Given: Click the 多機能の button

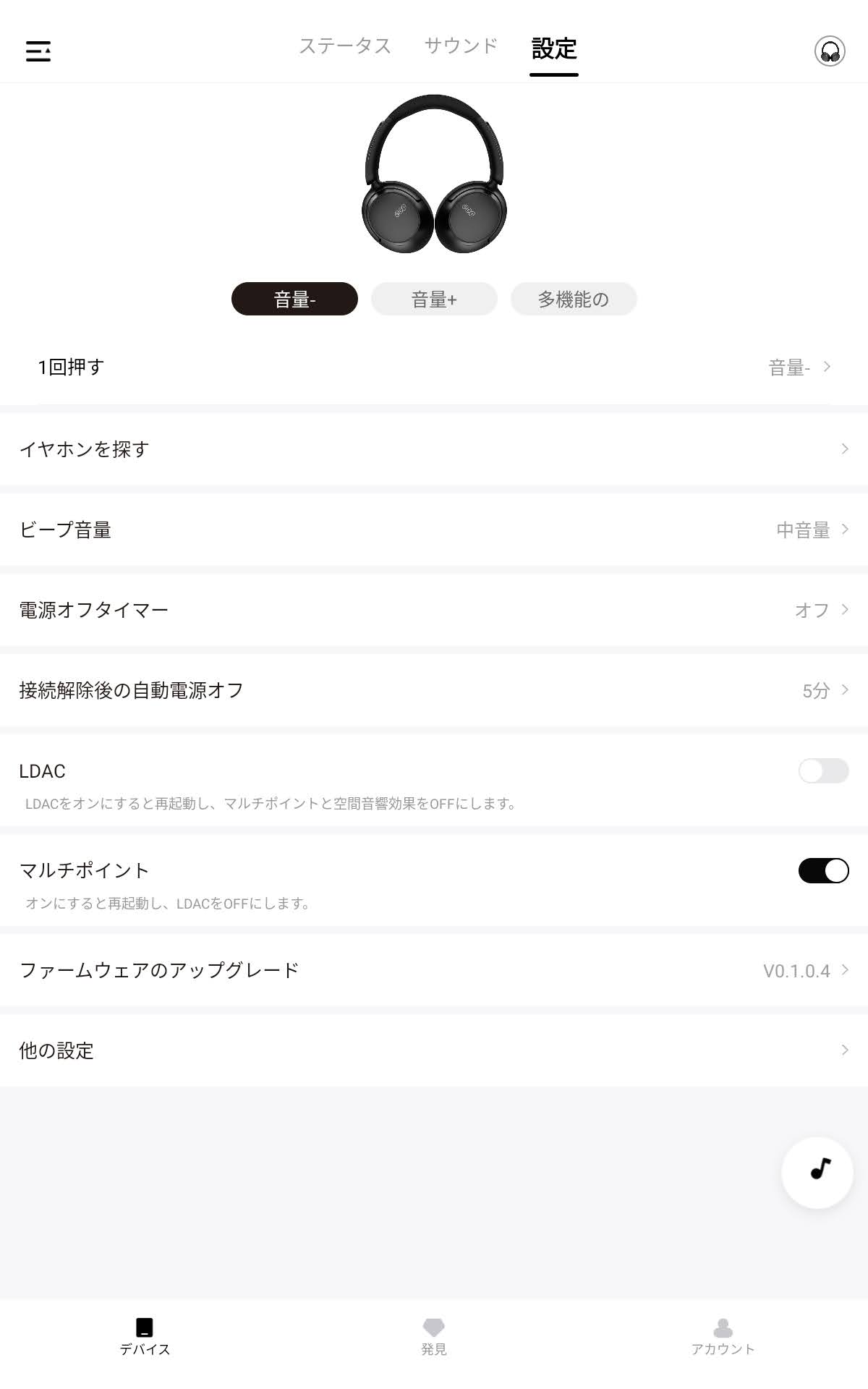Looking at the screenshot, I should click(574, 298).
